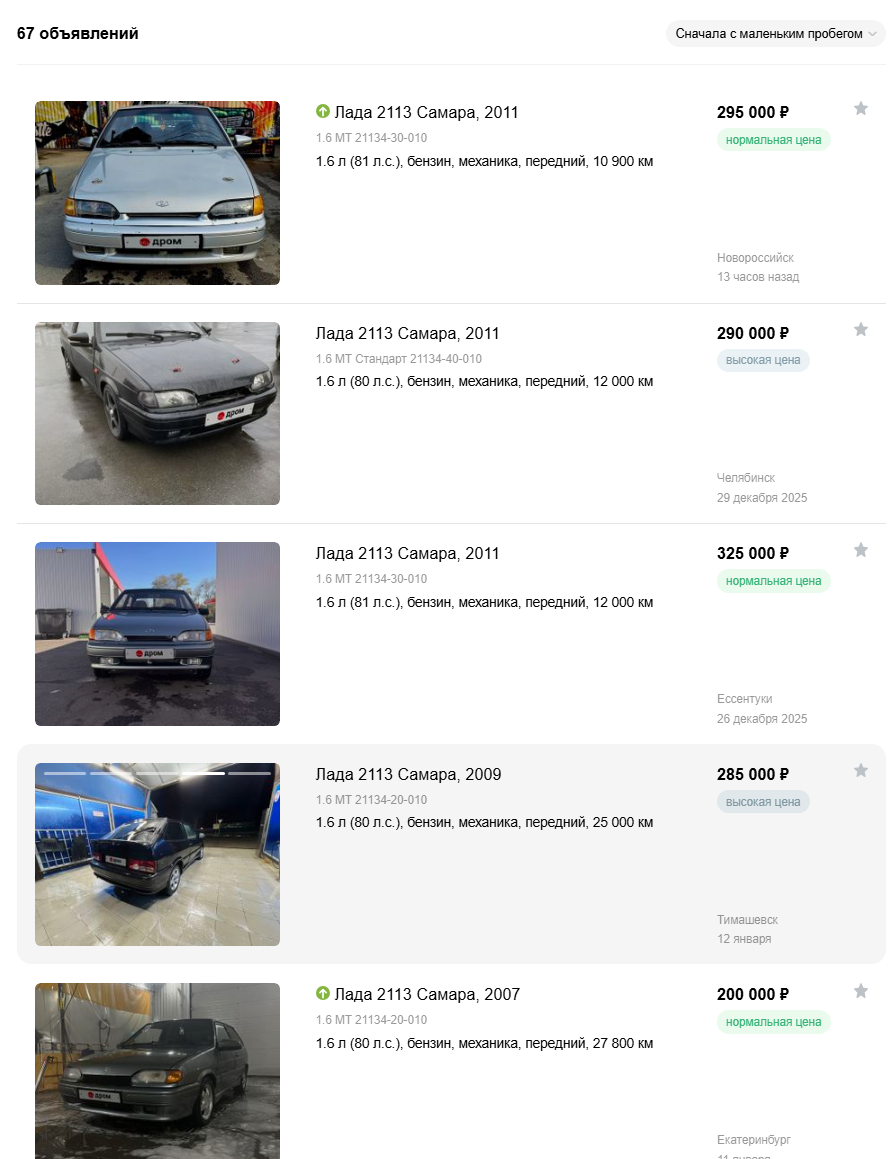
Task: Open the Lada 2113 Самара 2009 listing title
Action: [x=408, y=775]
